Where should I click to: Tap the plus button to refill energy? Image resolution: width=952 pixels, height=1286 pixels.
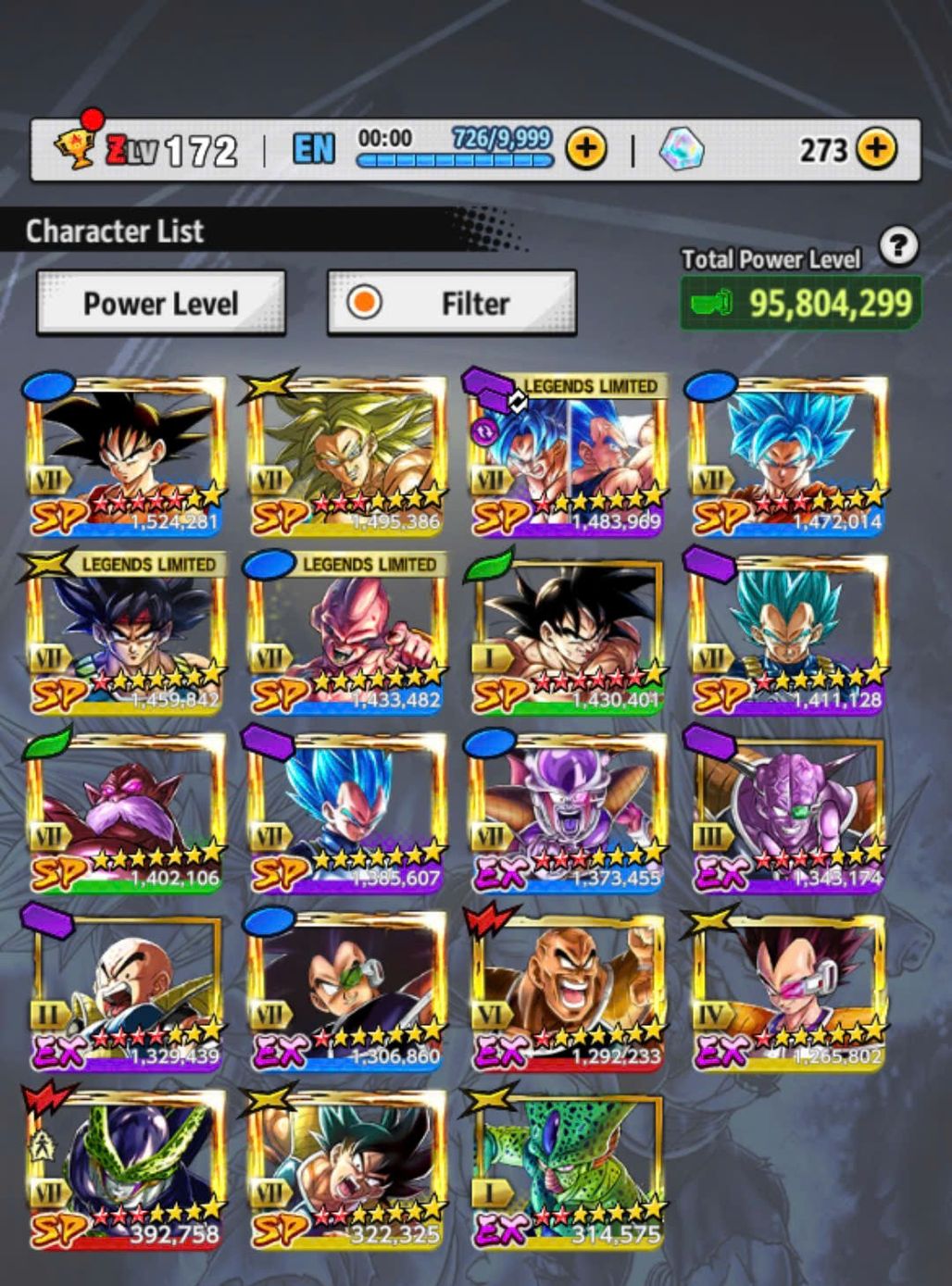click(x=586, y=148)
